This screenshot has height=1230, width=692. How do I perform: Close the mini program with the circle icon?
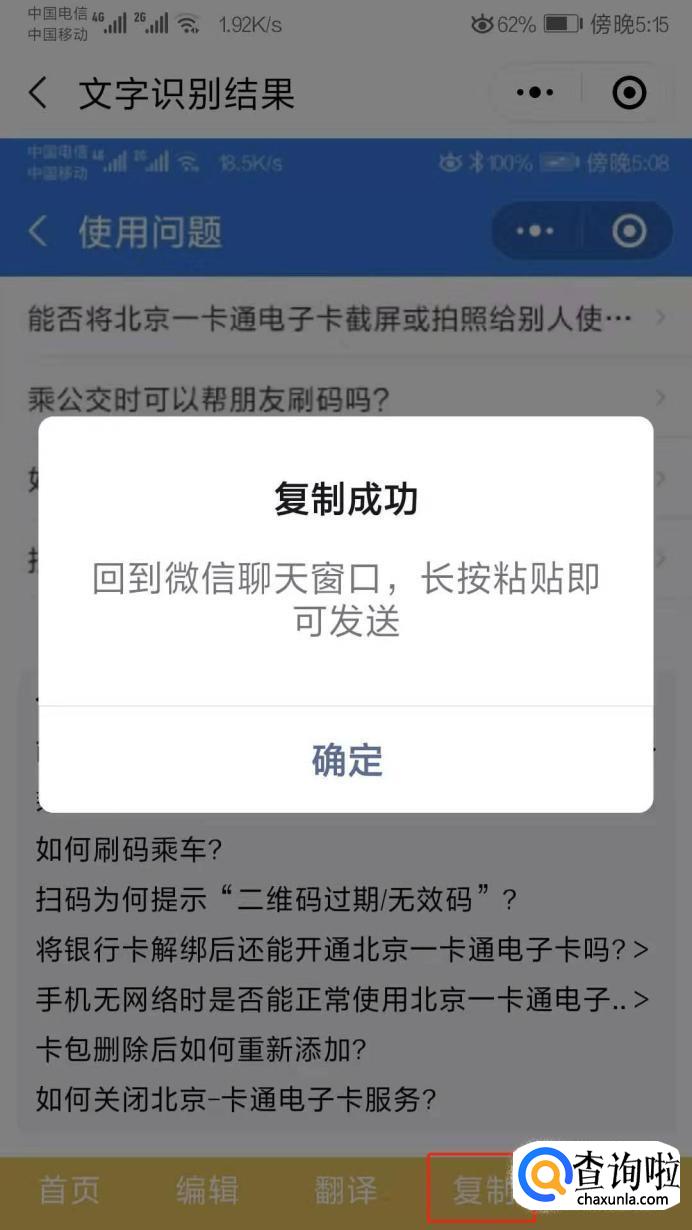[x=629, y=93]
